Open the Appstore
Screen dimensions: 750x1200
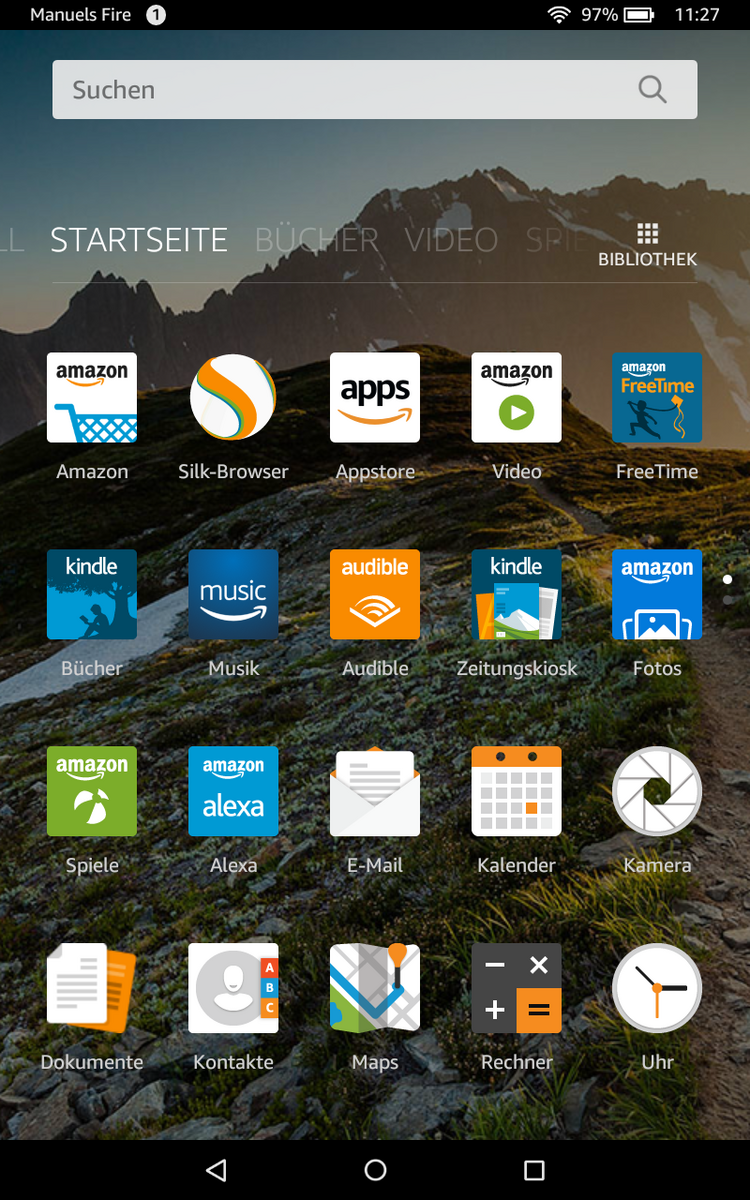click(375, 398)
